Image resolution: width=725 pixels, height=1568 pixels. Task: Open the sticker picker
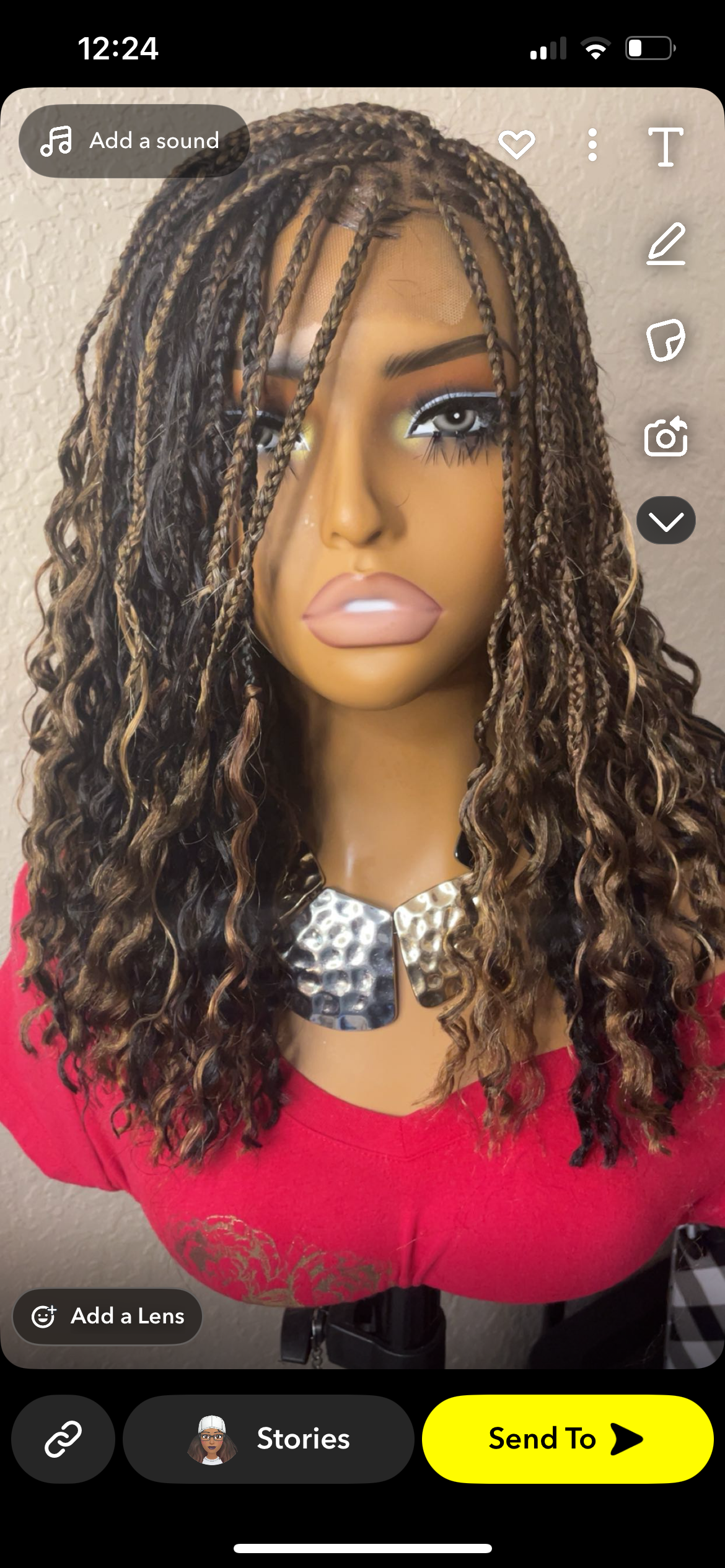(x=666, y=340)
